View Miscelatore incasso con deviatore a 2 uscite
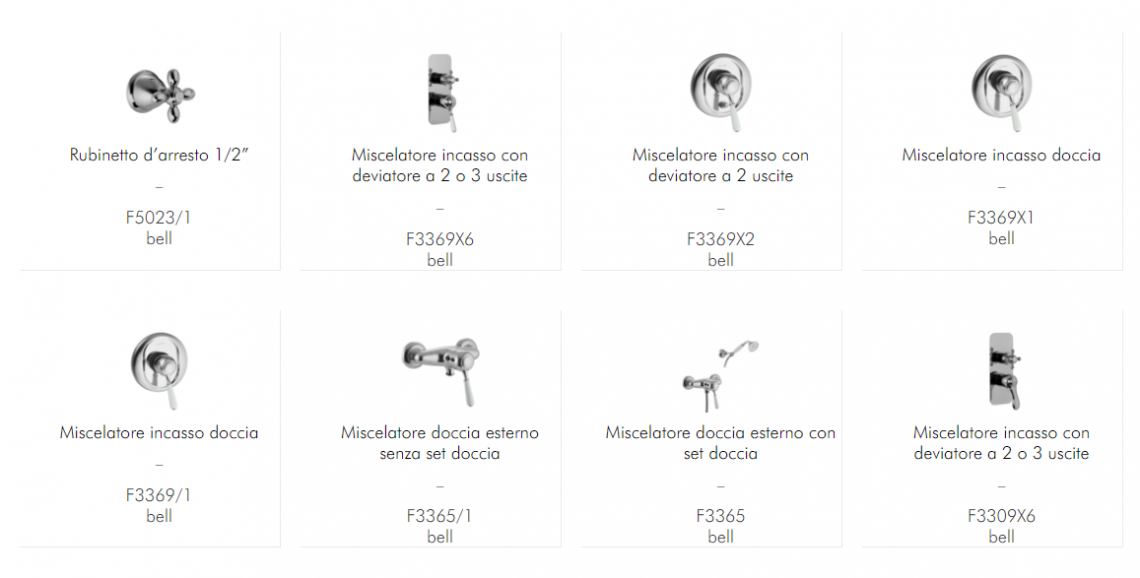The image size is (1140, 578). point(720,165)
